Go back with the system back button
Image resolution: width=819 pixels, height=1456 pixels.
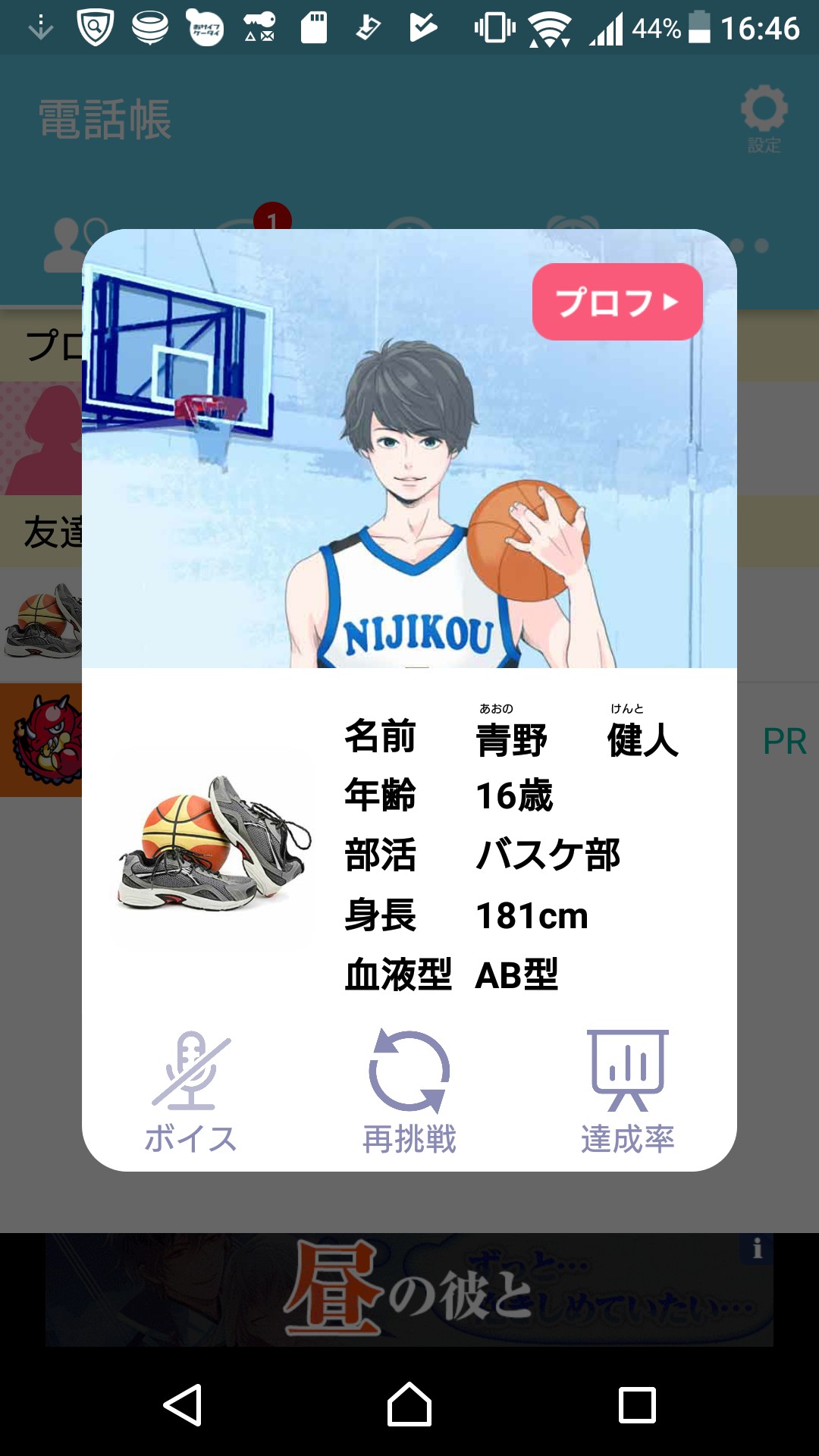(183, 1405)
